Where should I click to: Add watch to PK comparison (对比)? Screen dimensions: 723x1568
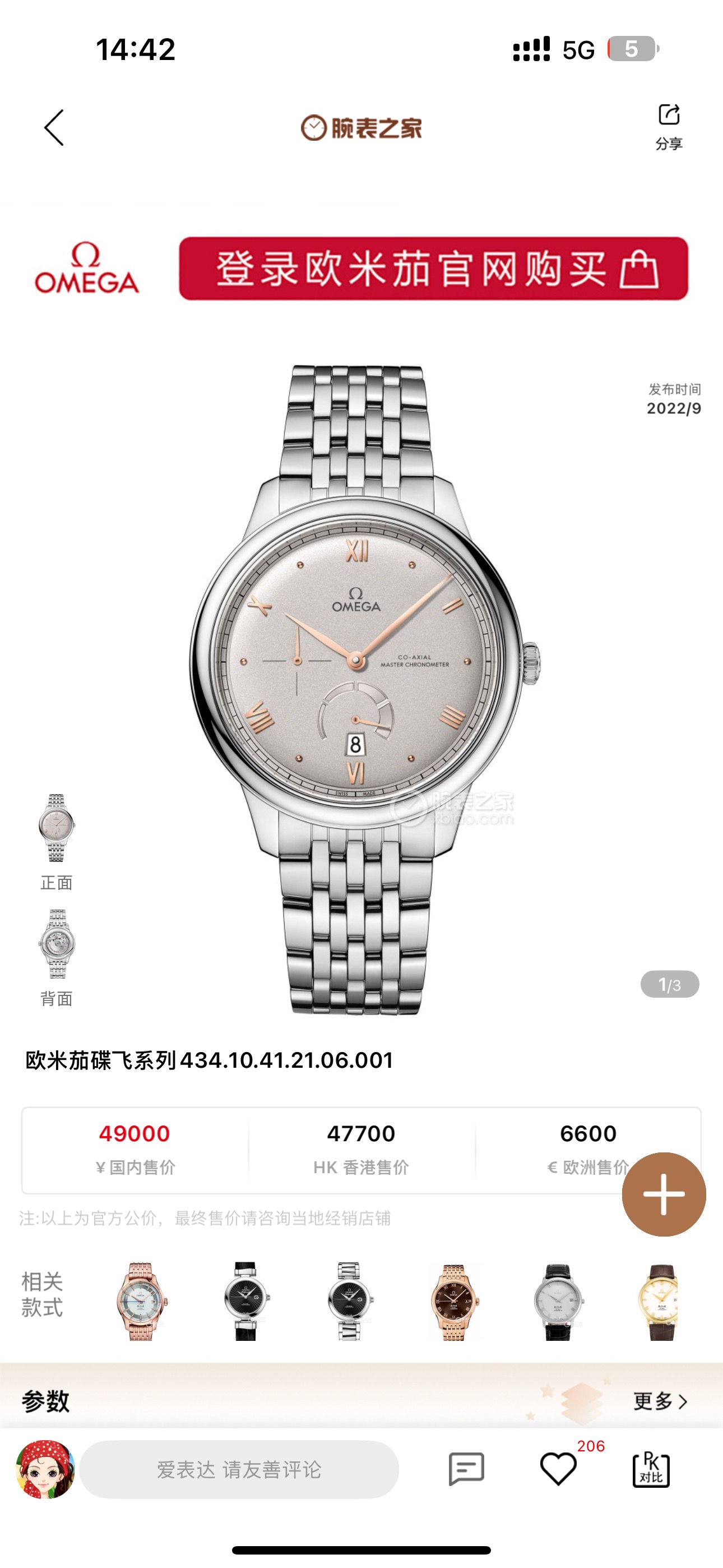(x=651, y=1469)
